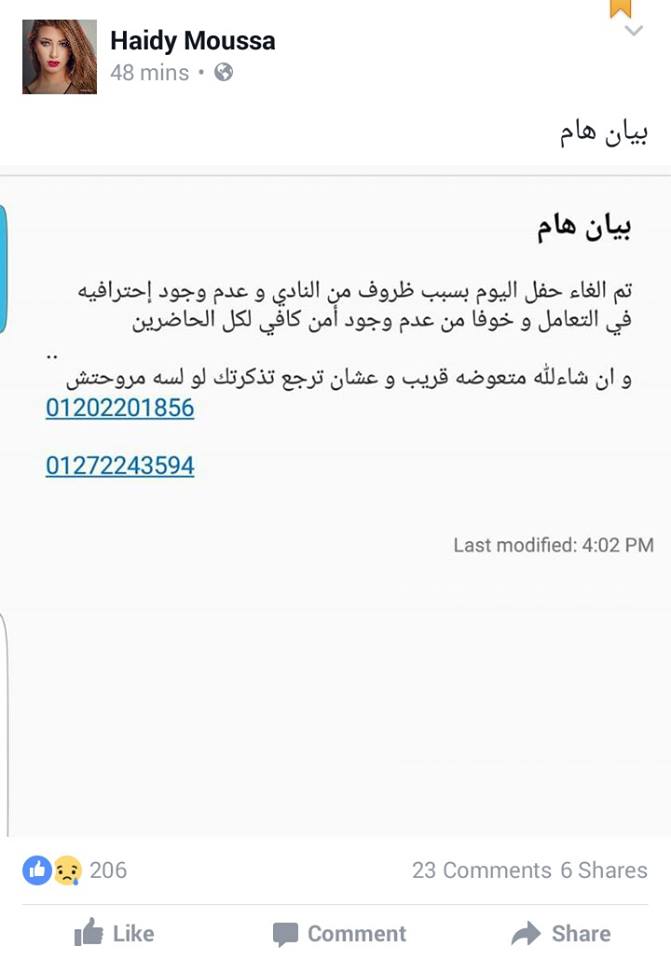This screenshot has height=960, width=671.
Task: Share this post
Action: coord(560,934)
